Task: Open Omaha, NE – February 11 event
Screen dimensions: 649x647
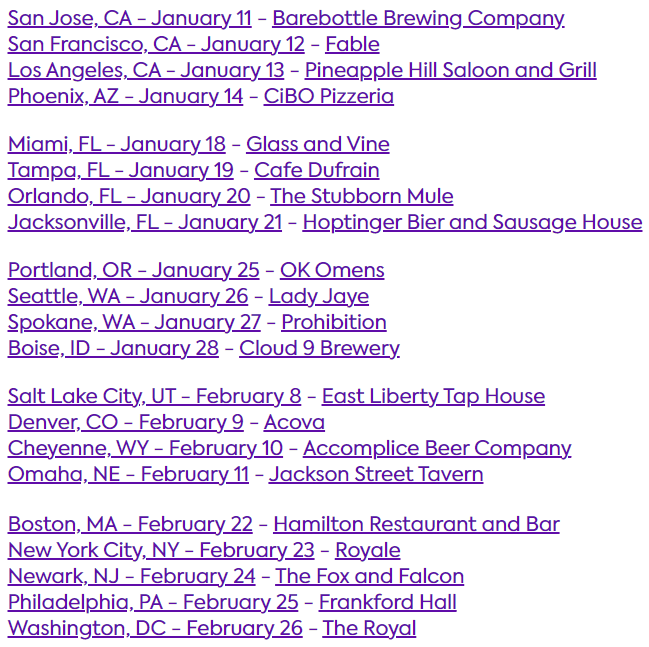Action: 128,475
